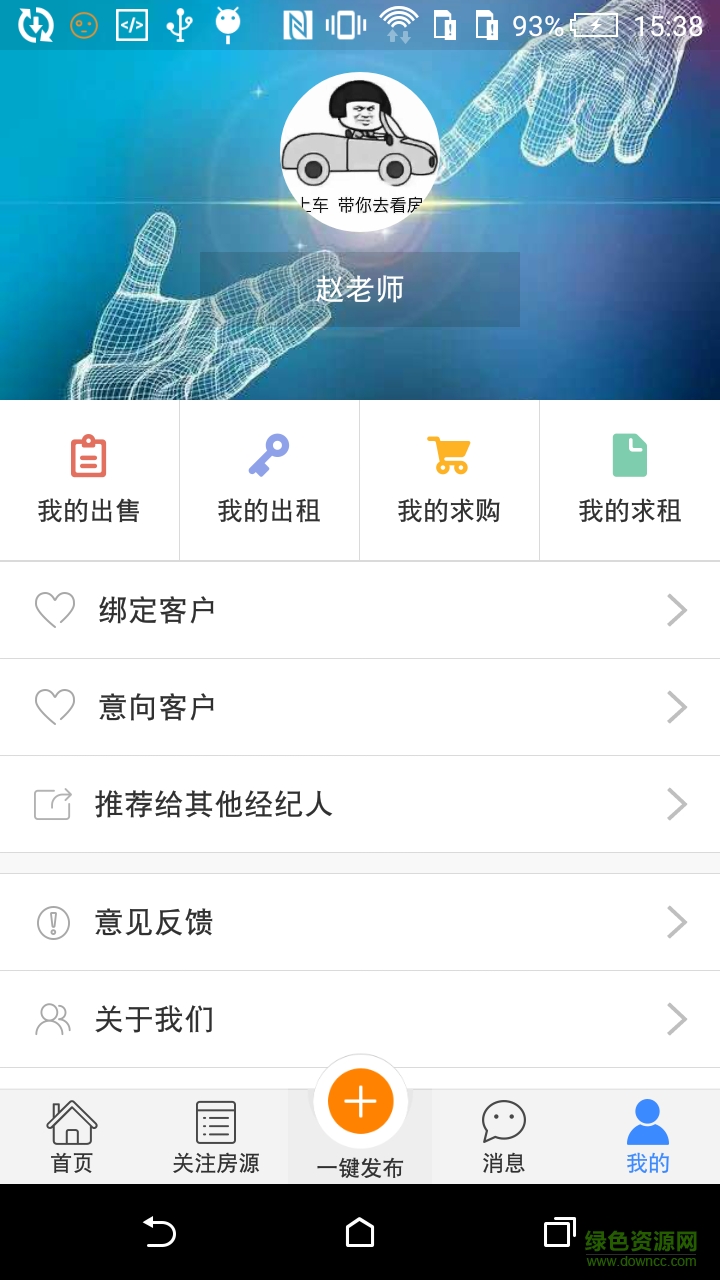
Task: Tap the circular avatar image
Action: click(360, 150)
